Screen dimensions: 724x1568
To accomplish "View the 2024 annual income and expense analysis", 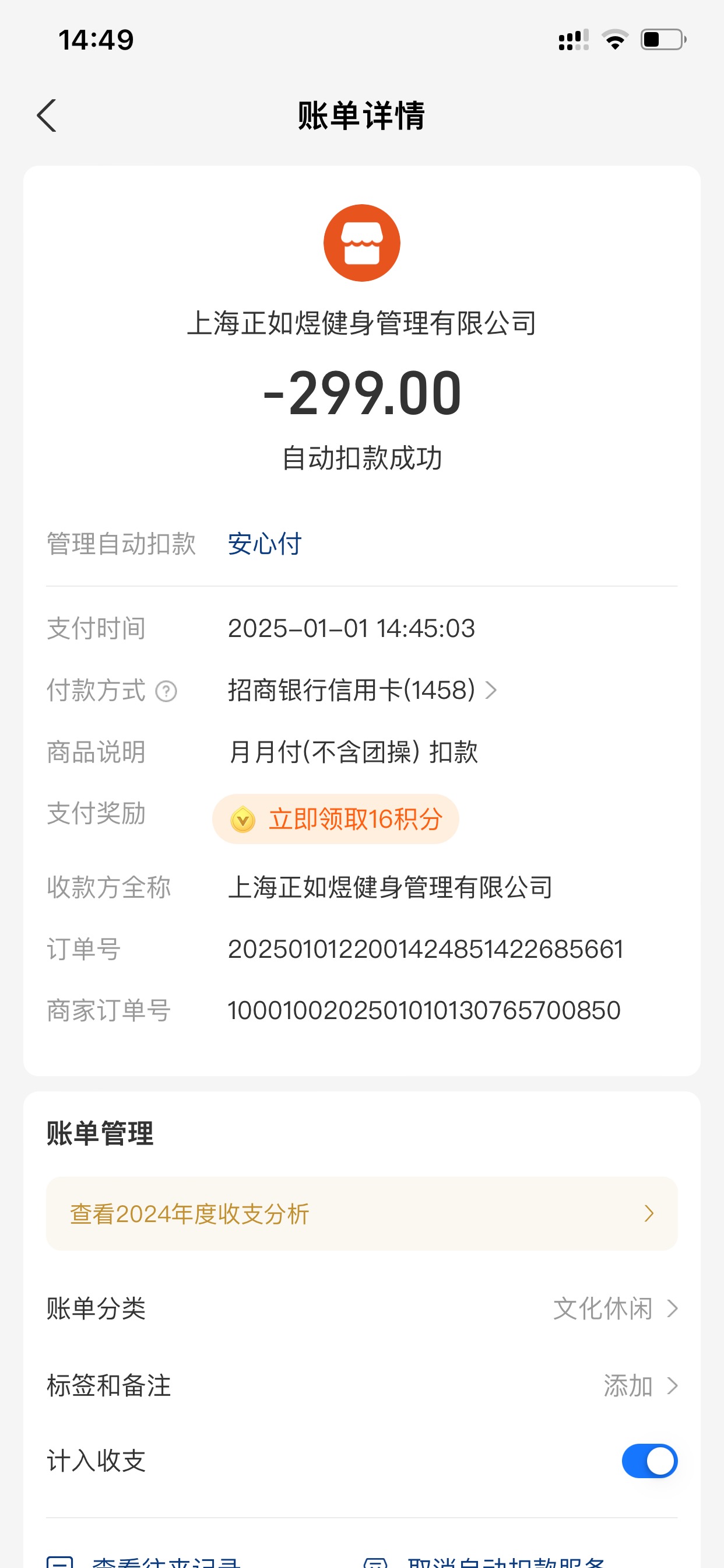I will (361, 1214).
